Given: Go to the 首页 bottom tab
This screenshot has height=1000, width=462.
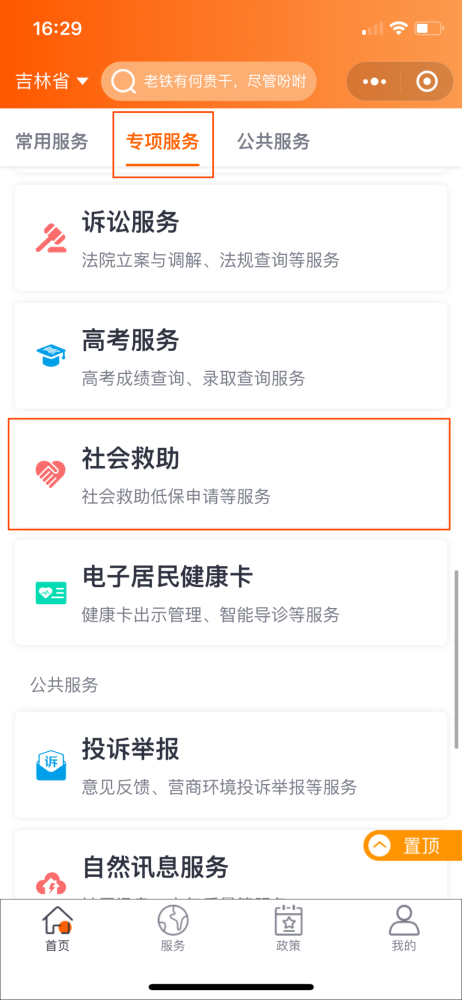Looking at the screenshot, I should pos(57,929).
